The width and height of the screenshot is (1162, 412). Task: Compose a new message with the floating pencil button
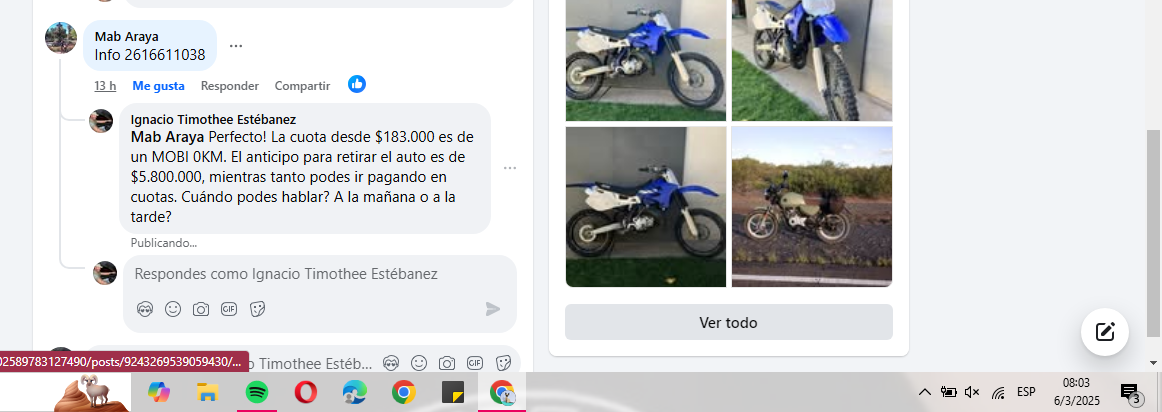coord(1105,332)
